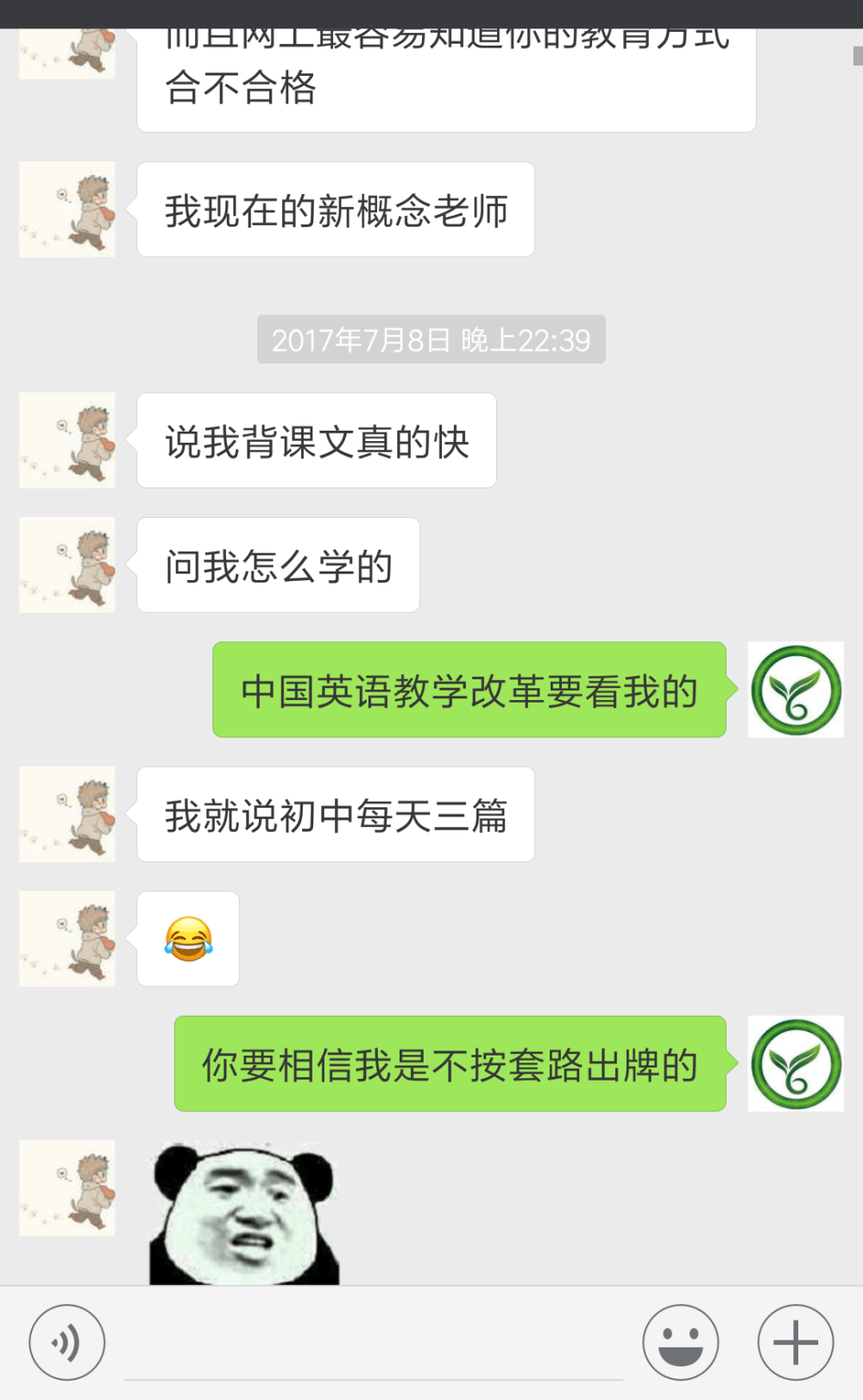Open my avatar beside 中国英语教学改革要看我的

click(796, 690)
